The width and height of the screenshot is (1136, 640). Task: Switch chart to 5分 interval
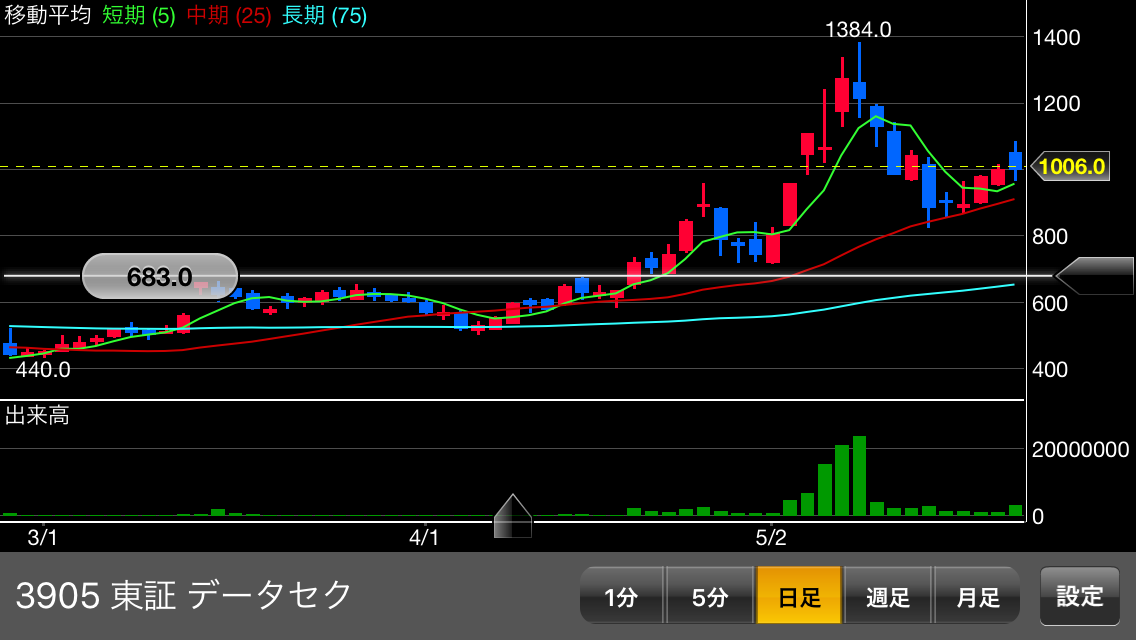(x=709, y=597)
